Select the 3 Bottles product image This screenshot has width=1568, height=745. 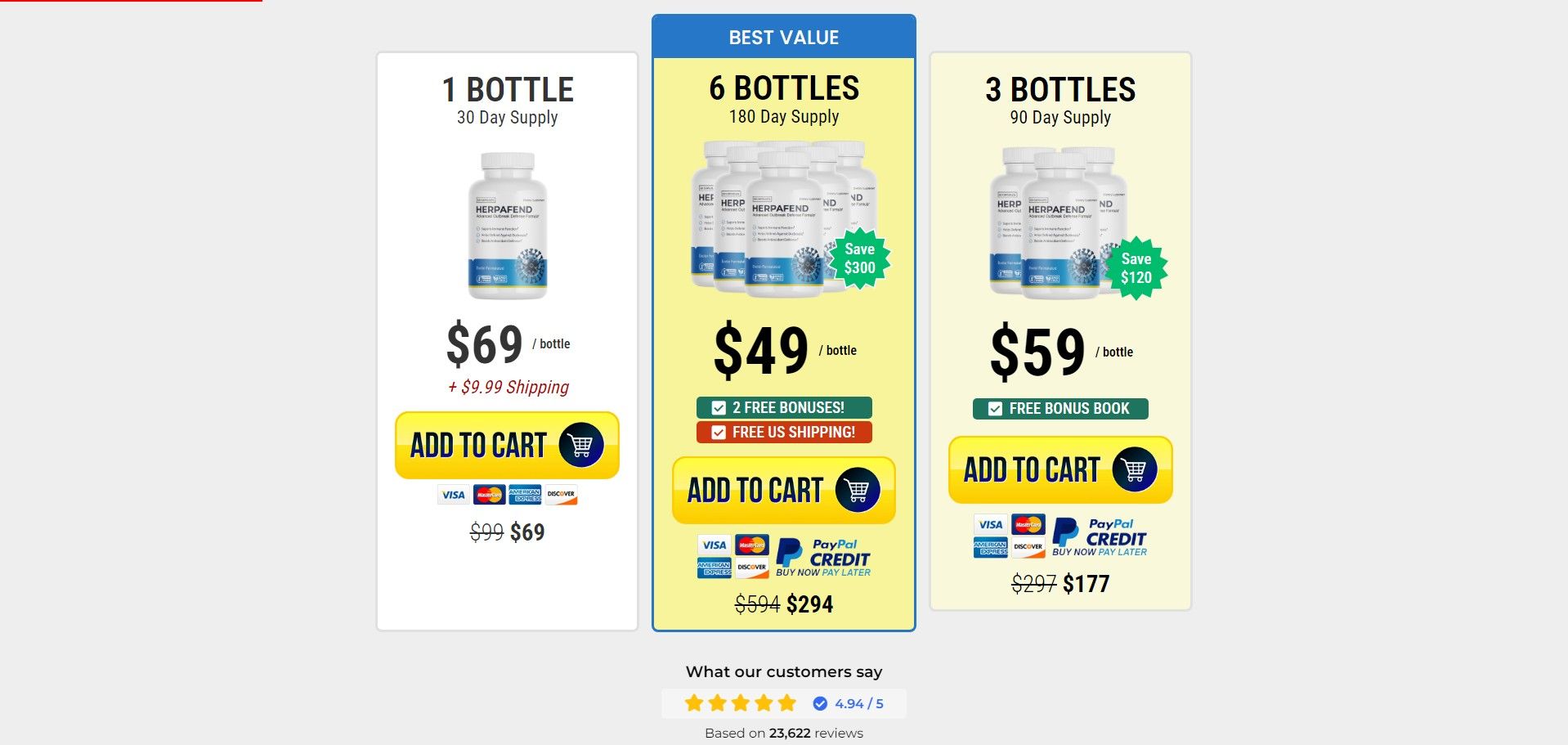1060,222
